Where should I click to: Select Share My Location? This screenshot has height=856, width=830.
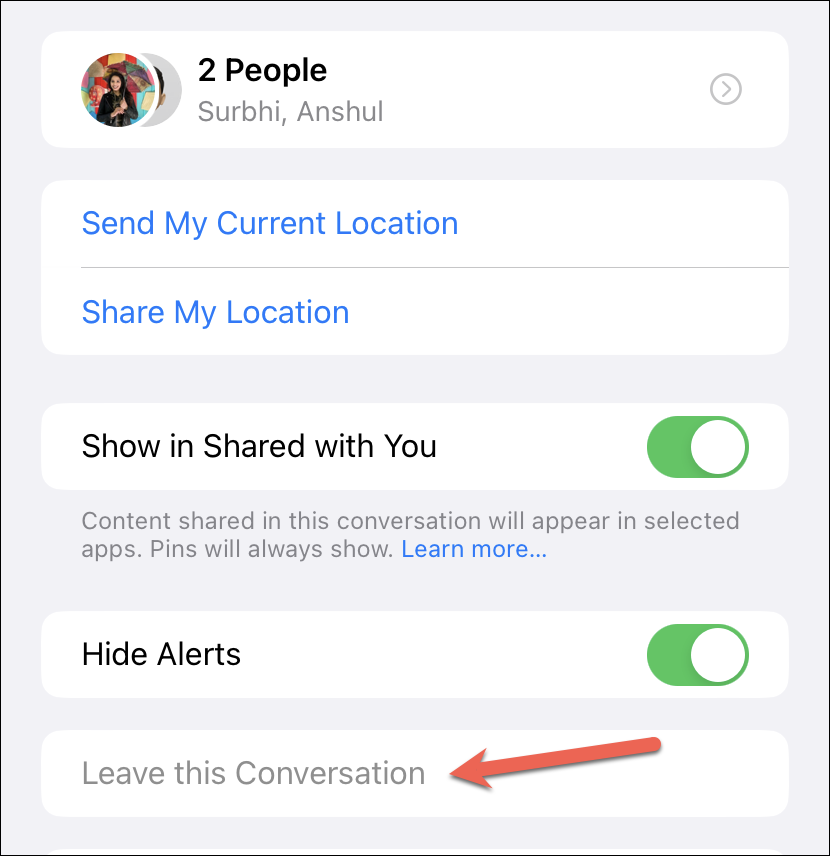pyautogui.click(x=216, y=312)
